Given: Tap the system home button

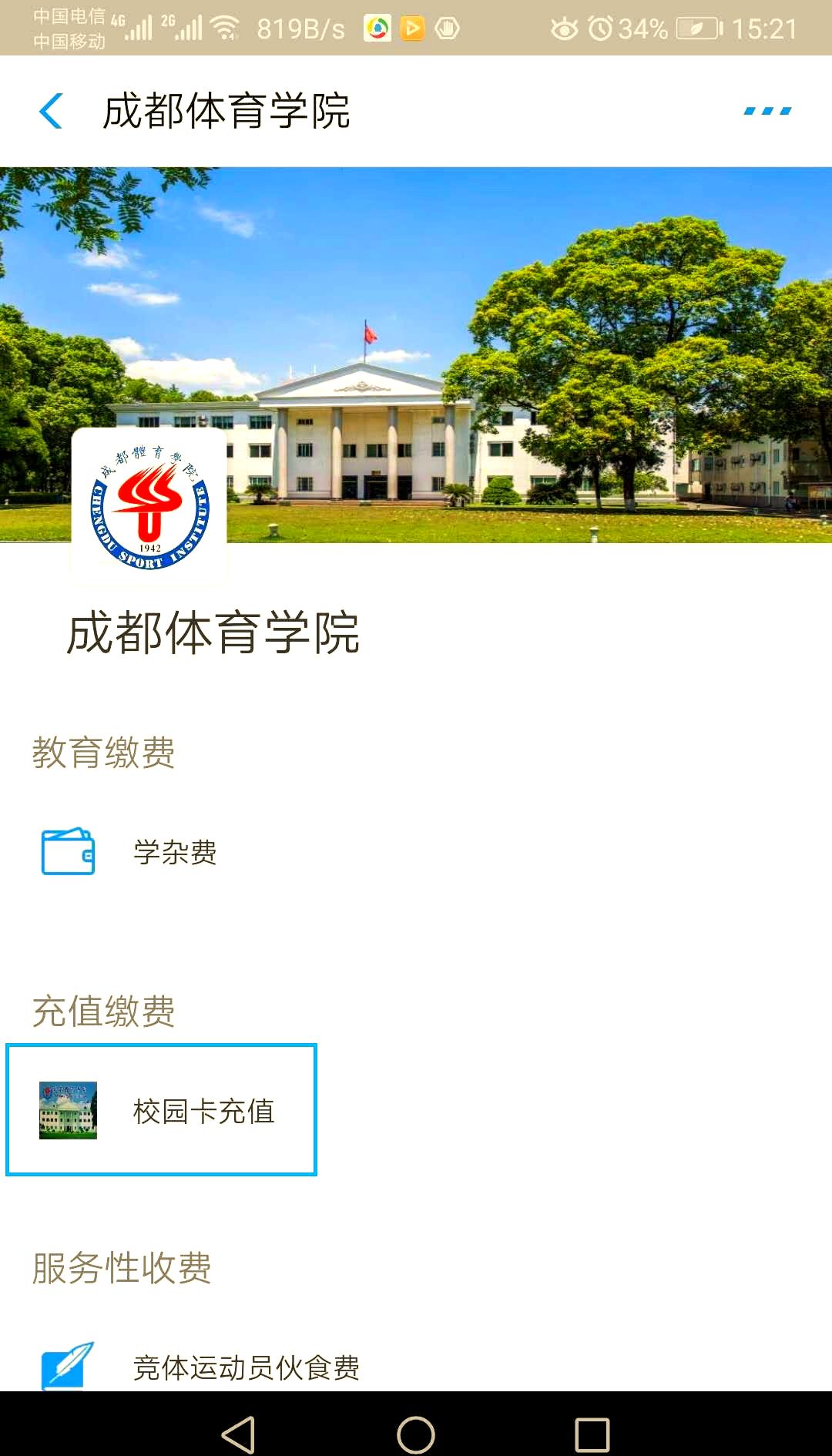Looking at the screenshot, I should pyautogui.click(x=416, y=1434).
